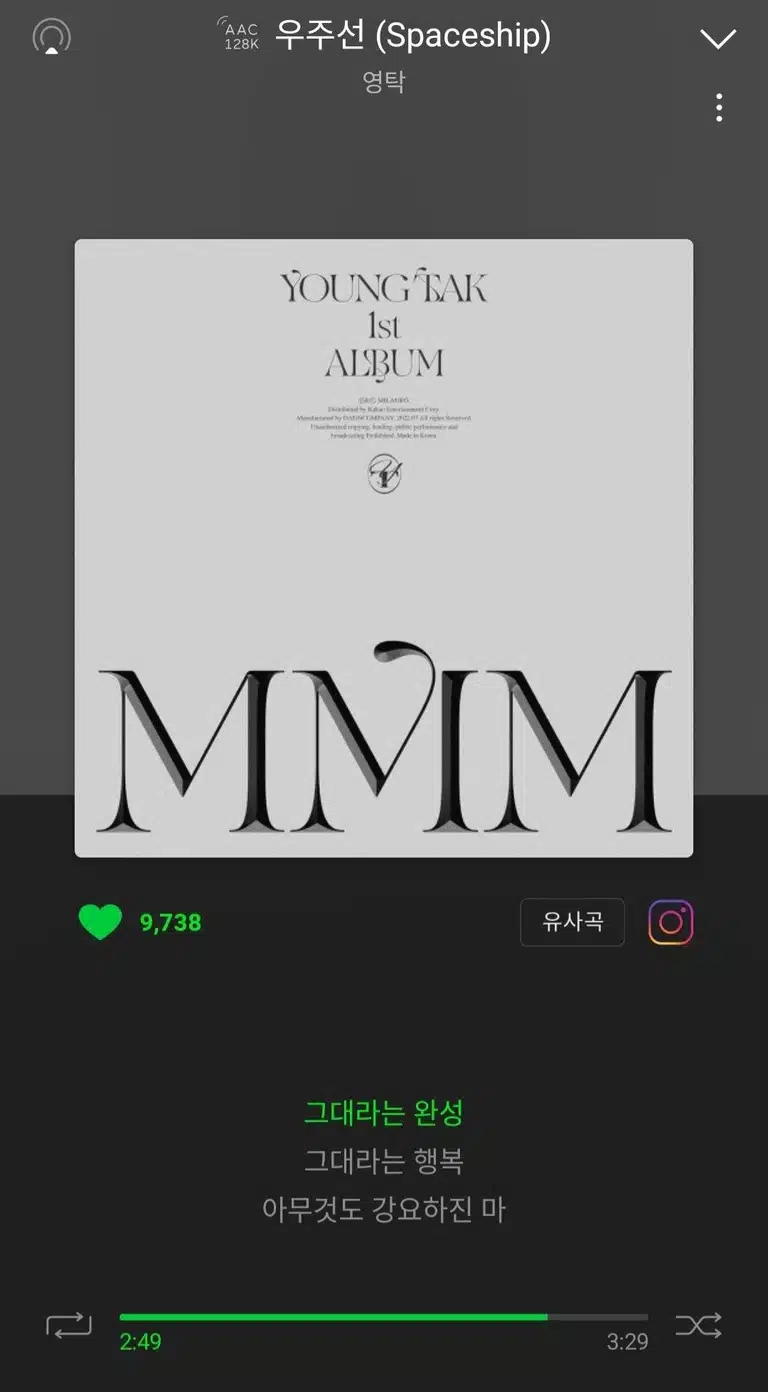
Task: Open similar songs via 유사곡 button
Action: 572,922
